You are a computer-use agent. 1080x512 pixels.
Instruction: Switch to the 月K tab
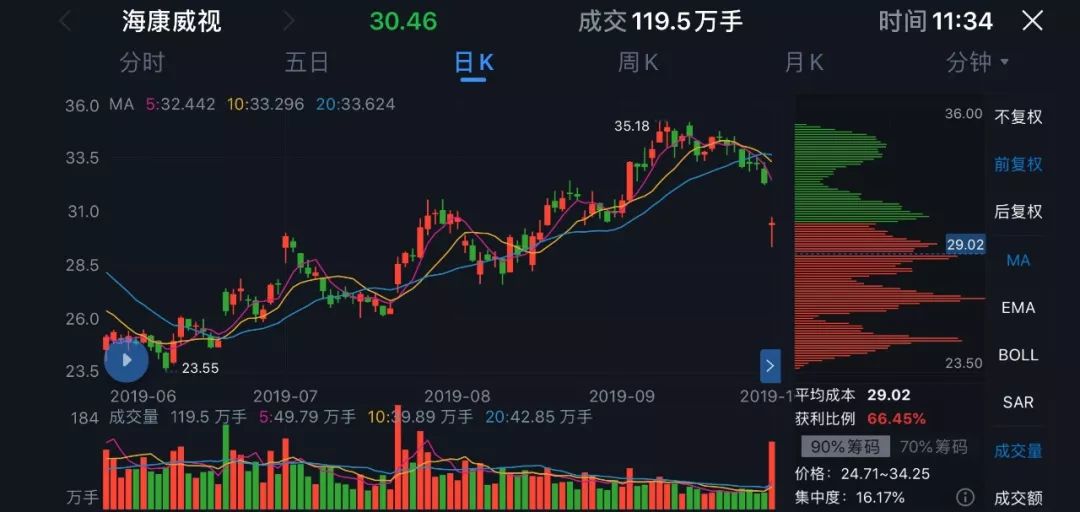[803, 63]
